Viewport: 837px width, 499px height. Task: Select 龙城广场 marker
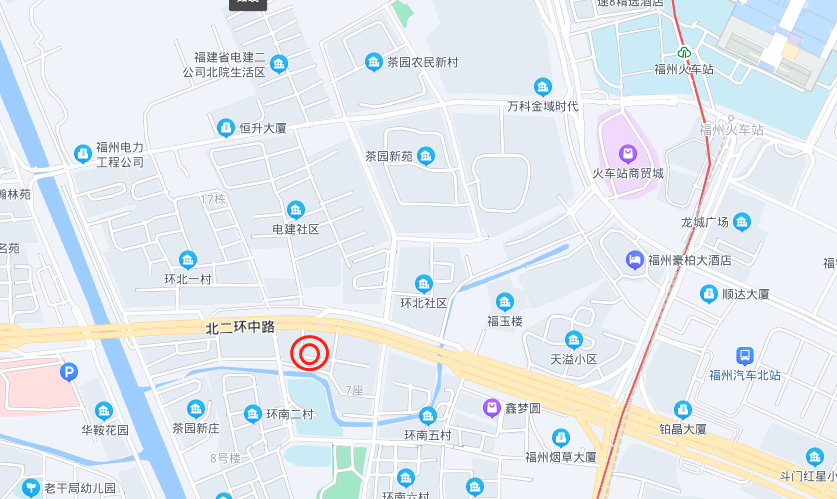pos(741,221)
